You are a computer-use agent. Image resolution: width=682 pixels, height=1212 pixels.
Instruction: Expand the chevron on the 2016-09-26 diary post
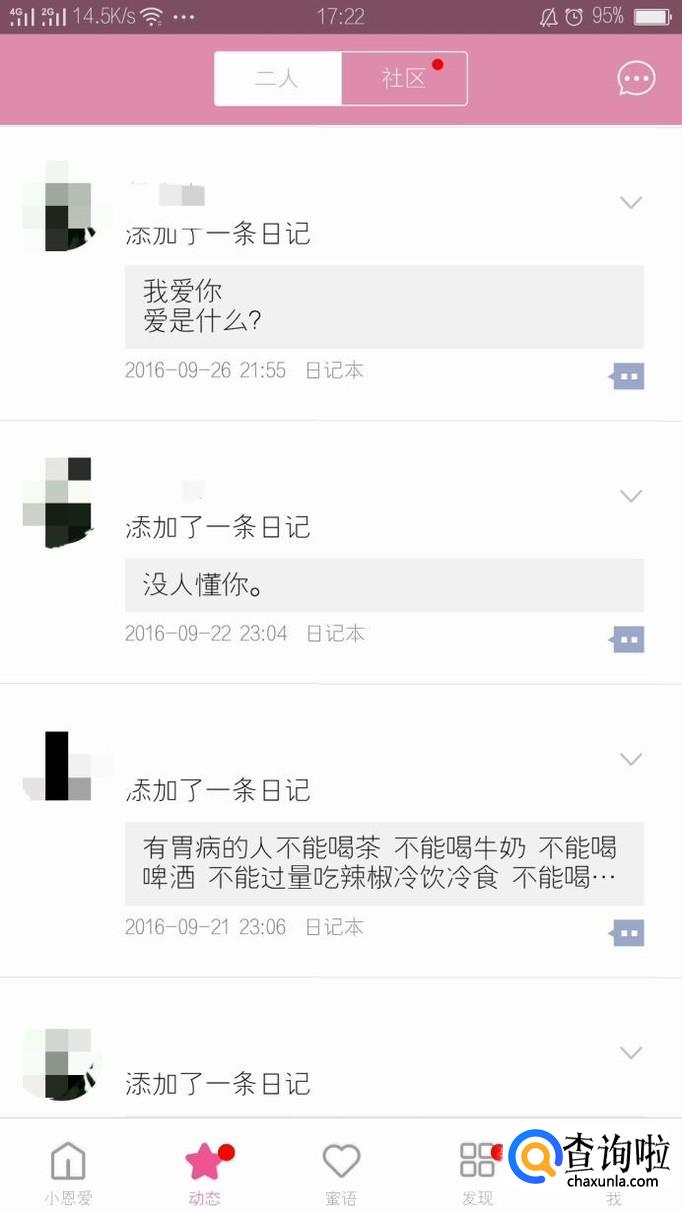click(630, 203)
